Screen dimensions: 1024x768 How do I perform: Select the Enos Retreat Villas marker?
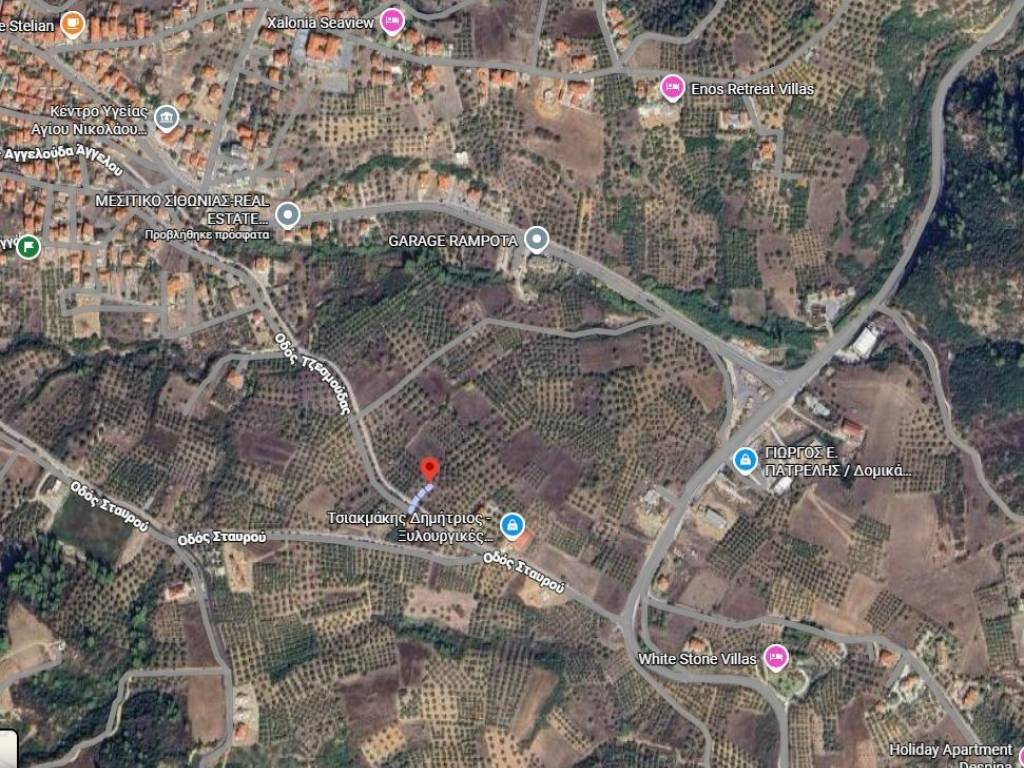tap(672, 88)
